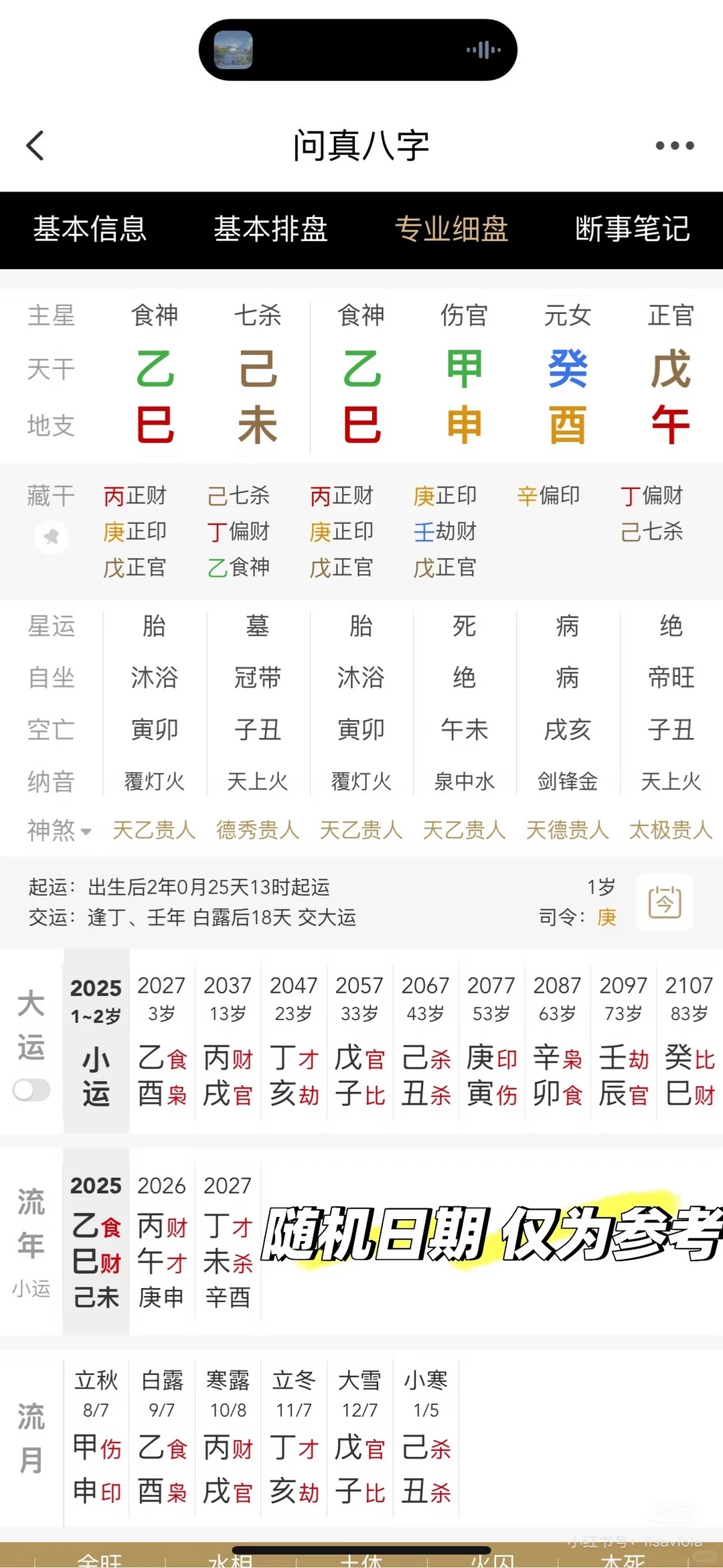Select the 2037 丙戌 大运 column
Viewport: 723px width, 1568px height.
click(x=228, y=1041)
